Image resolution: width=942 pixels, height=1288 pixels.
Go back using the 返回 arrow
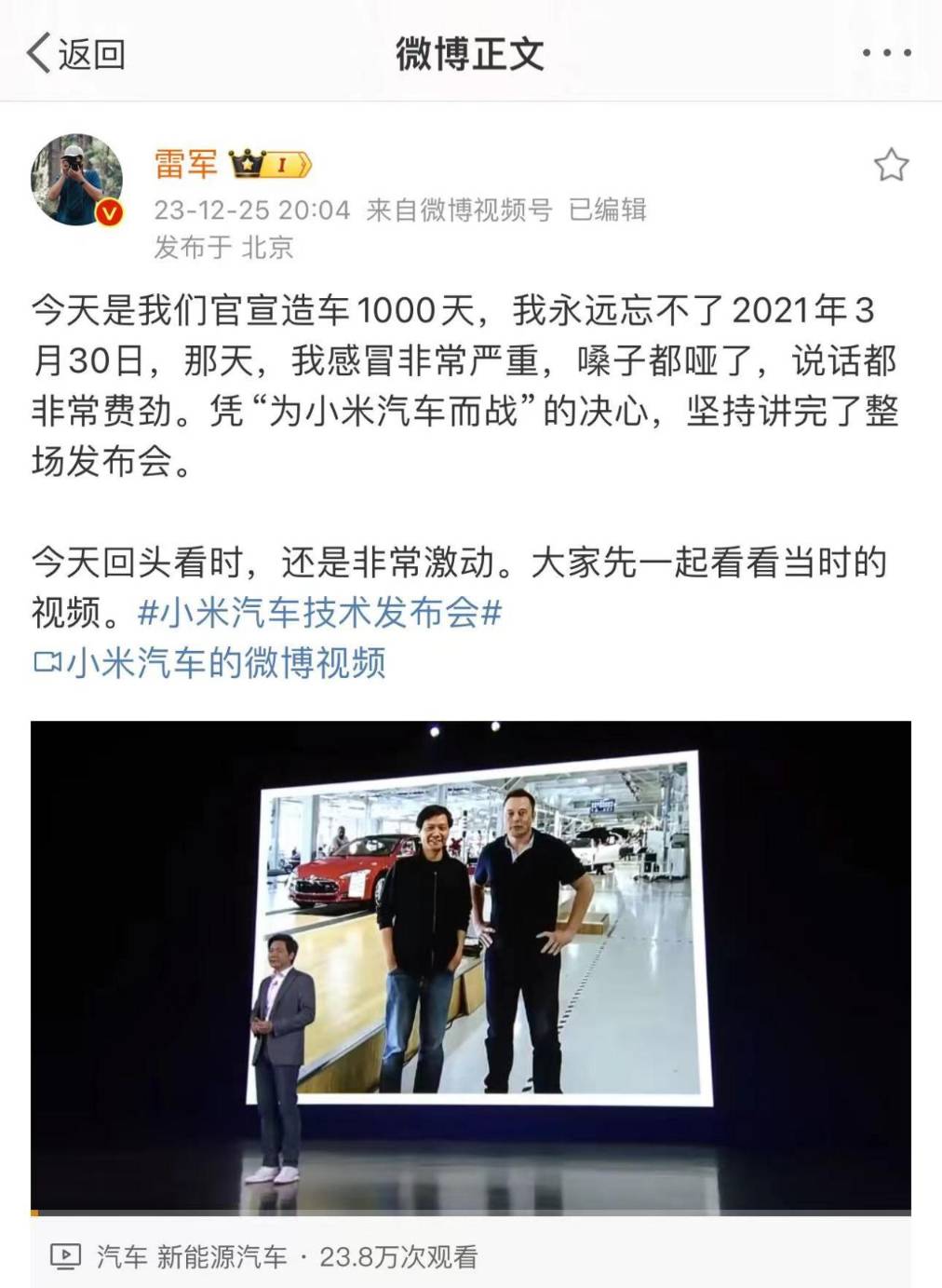(x=74, y=54)
